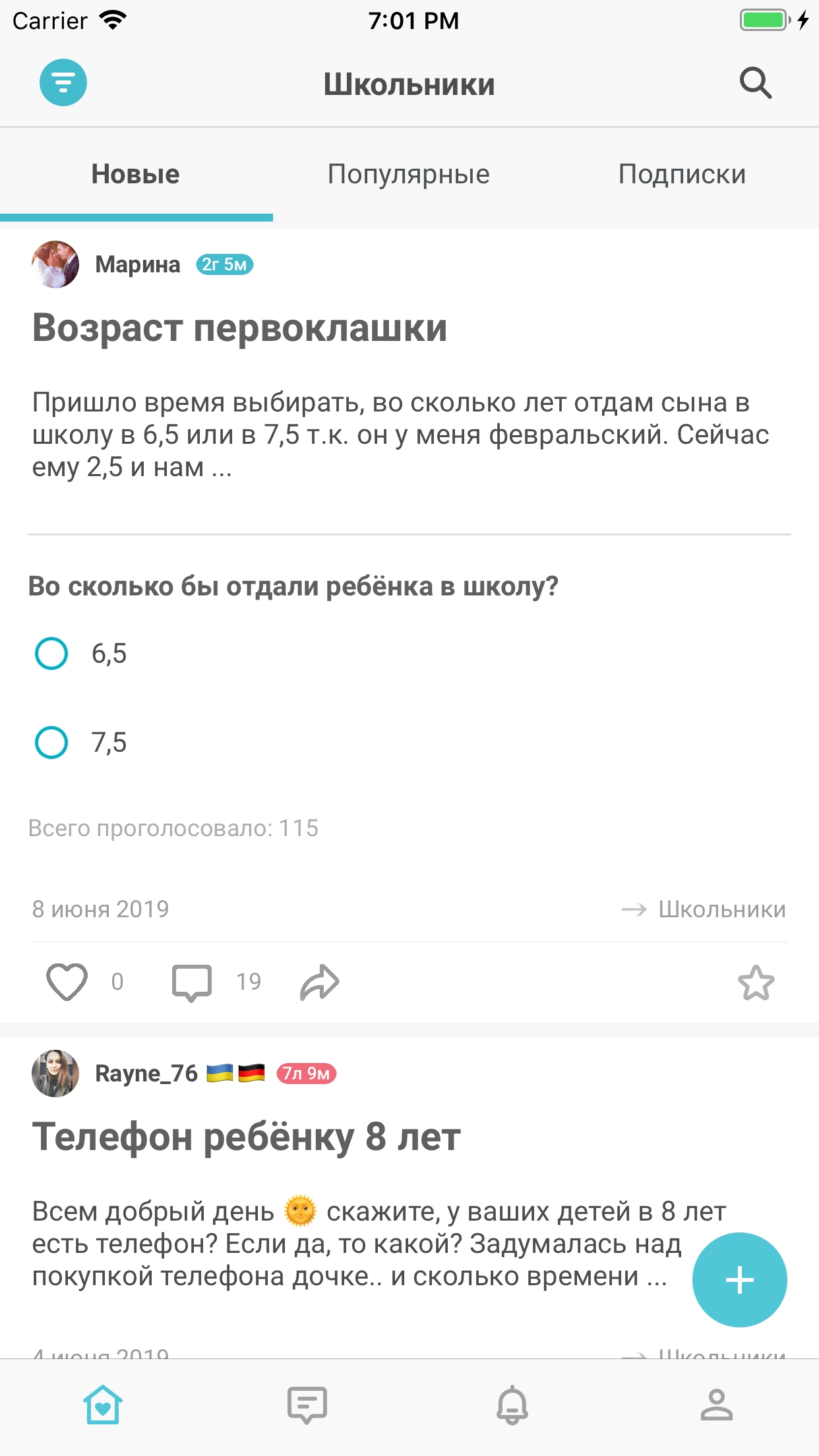Switch to the Популярные tab
The height and width of the screenshot is (1456, 819).
click(x=409, y=173)
